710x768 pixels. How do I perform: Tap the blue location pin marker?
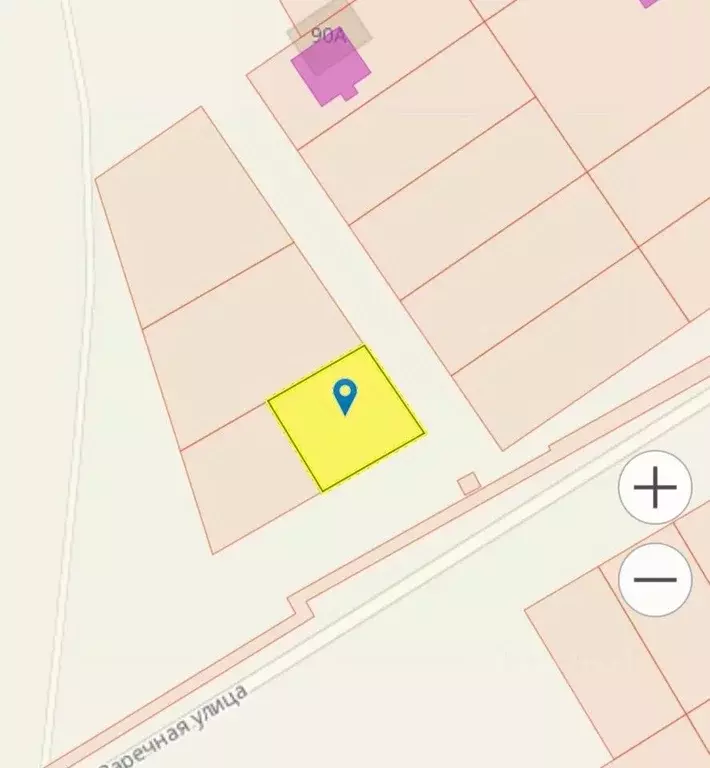pos(345,395)
